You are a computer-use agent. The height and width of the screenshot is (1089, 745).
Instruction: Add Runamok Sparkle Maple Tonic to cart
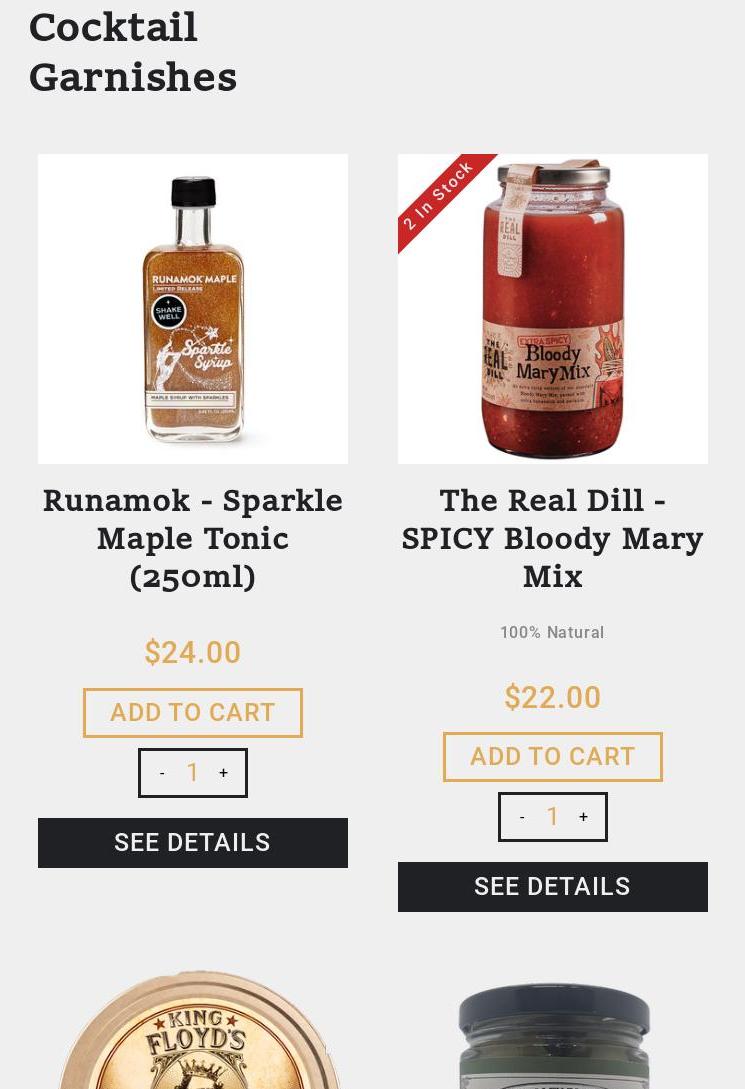coord(192,712)
